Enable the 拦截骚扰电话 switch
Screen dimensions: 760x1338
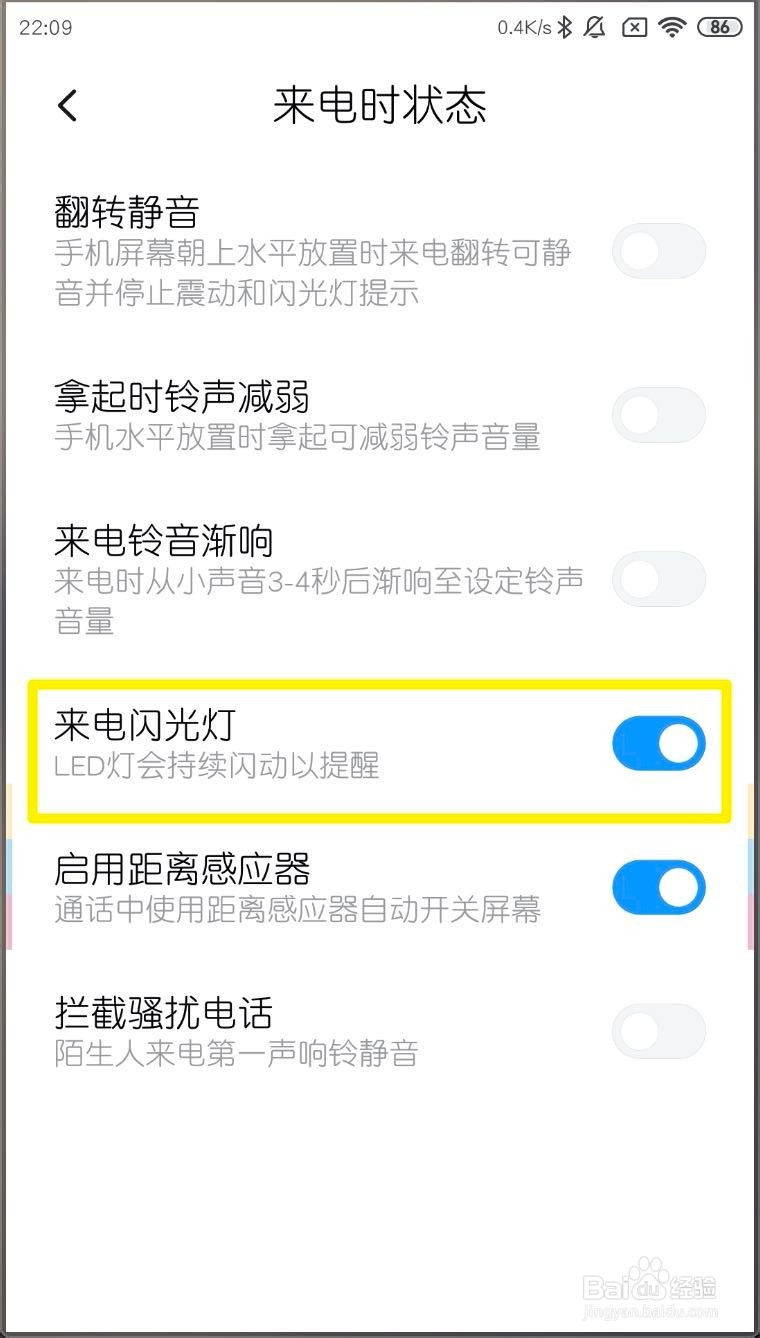[658, 1030]
